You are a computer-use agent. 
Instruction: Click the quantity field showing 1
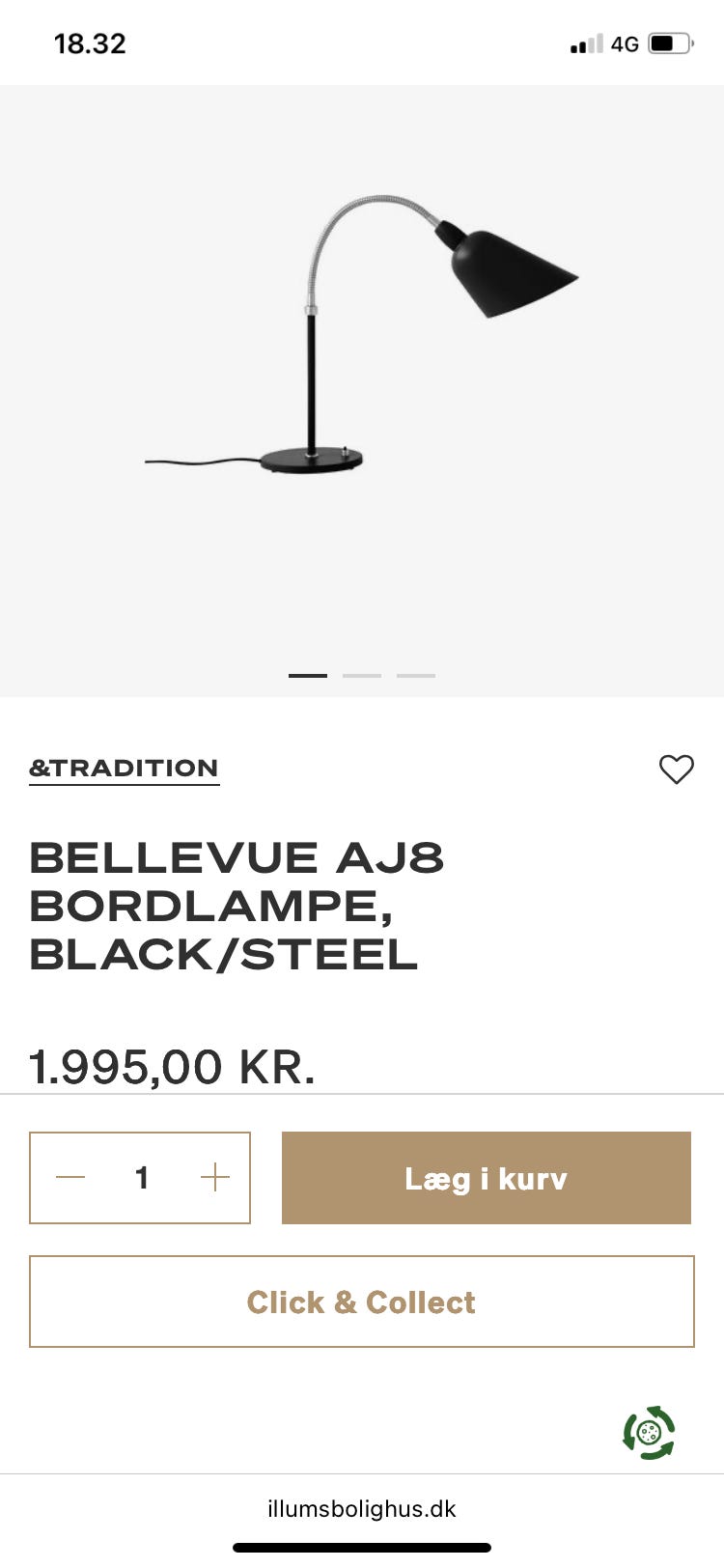tap(141, 1178)
